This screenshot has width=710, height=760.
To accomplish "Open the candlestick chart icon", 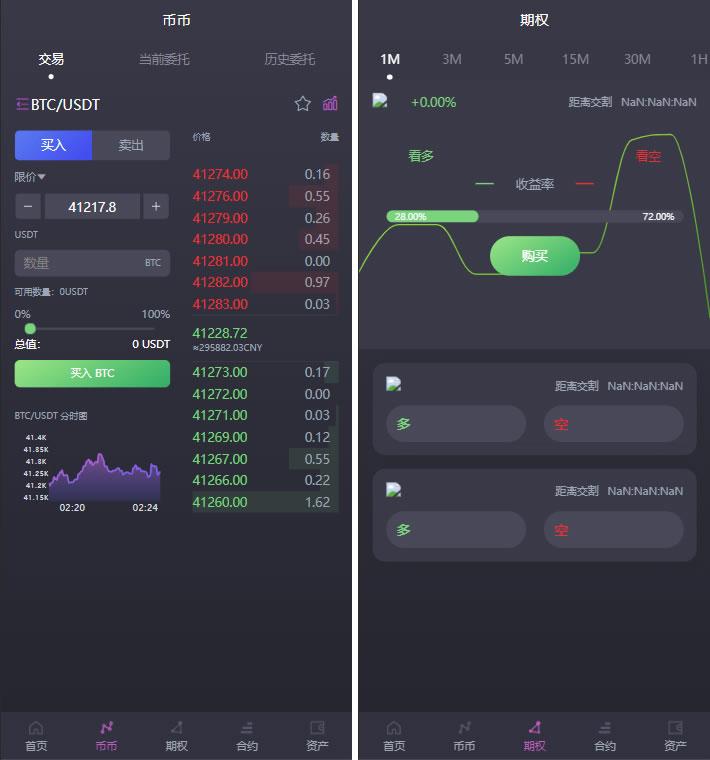I will click(331, 103).
